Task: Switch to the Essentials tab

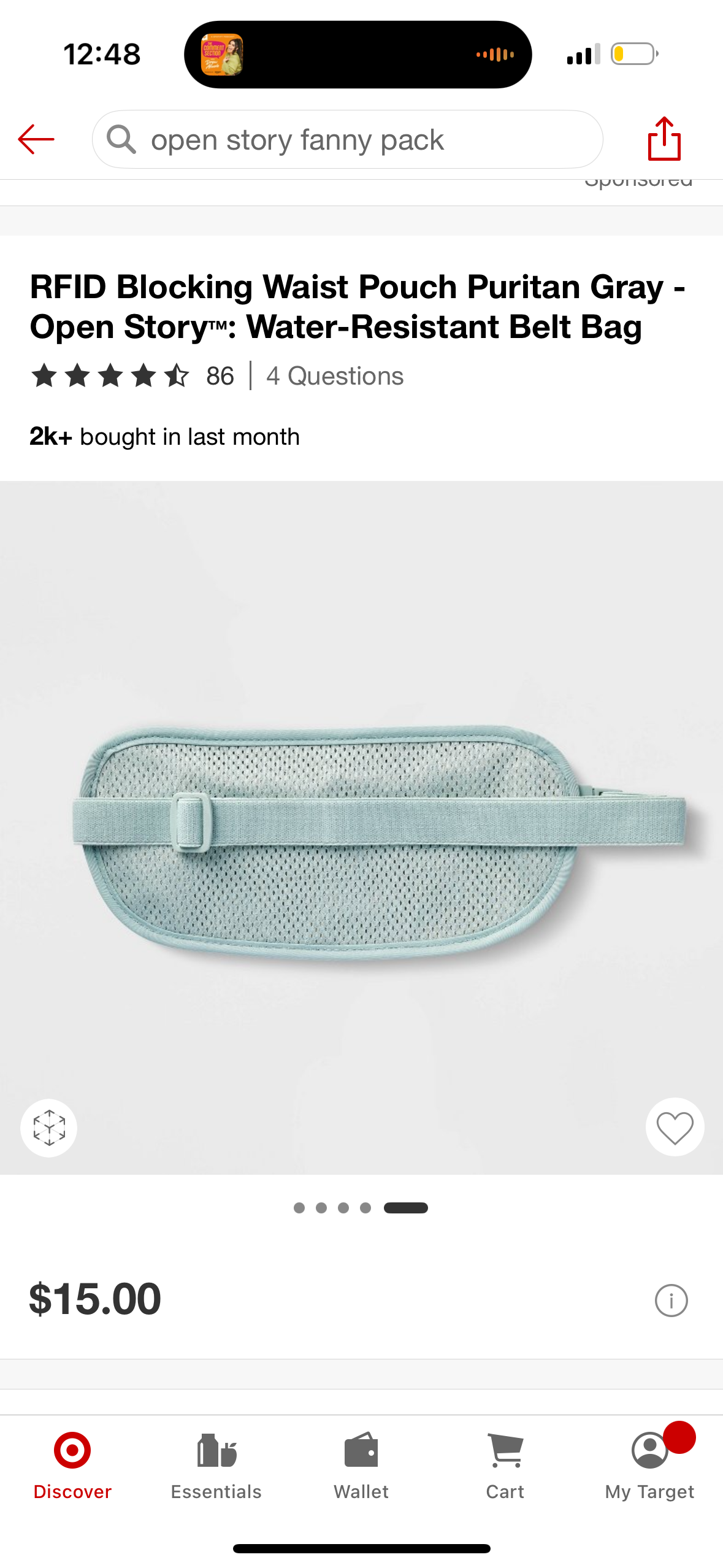Action: click(216, 1466)
